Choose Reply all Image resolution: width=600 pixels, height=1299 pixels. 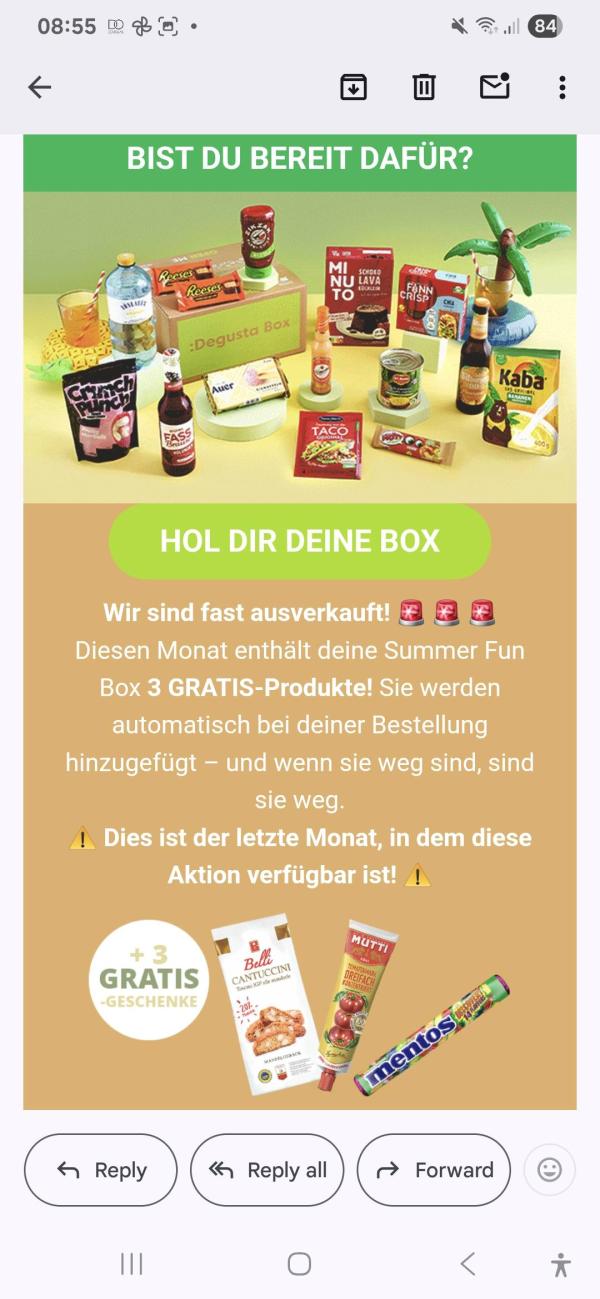tap(267, 1170)
